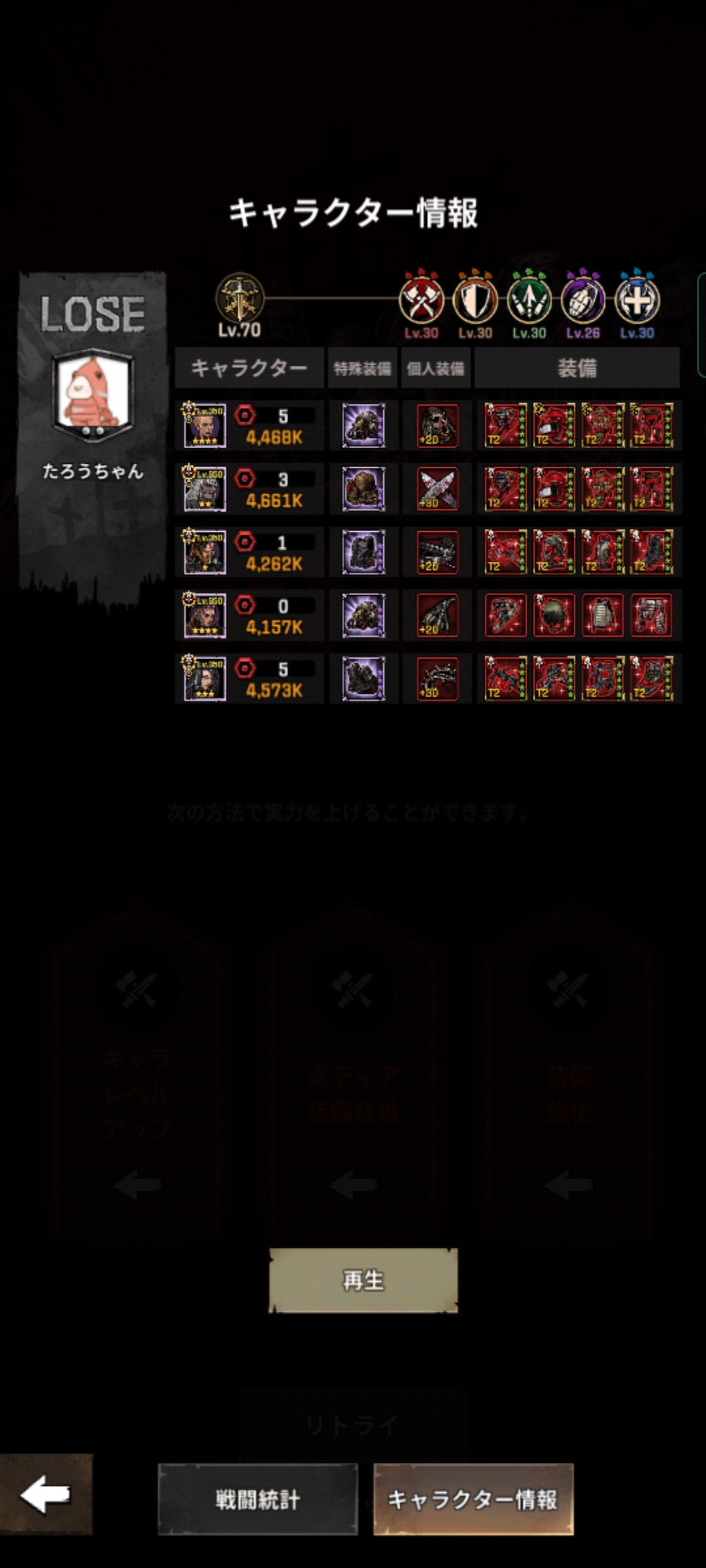
Task: Tap the blue cross Lv.30 skill icon
Action: (x=637, y=301)
